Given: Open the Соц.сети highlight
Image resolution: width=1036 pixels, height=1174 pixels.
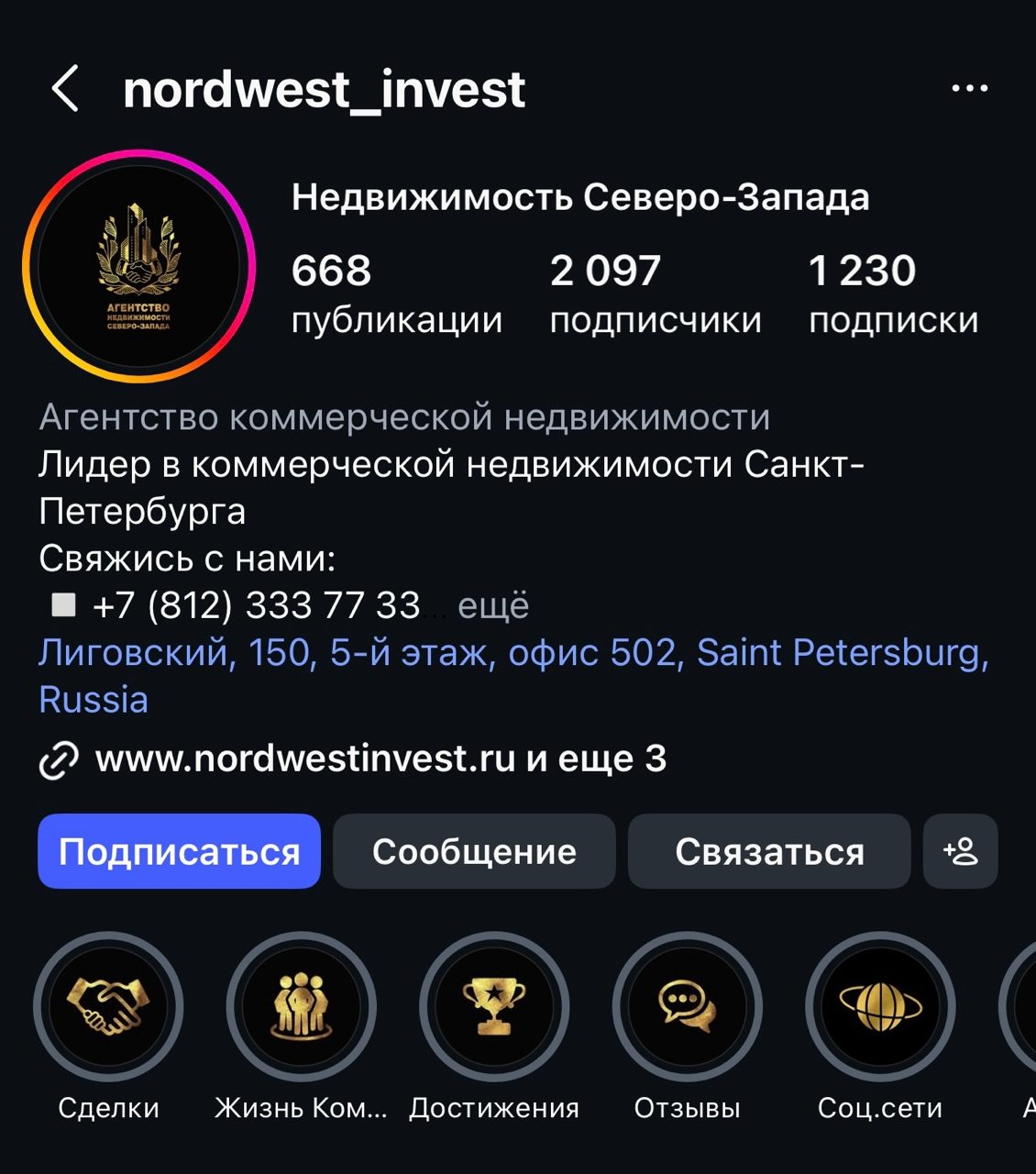Looking at the screenshot, I should click(880, 1007).
